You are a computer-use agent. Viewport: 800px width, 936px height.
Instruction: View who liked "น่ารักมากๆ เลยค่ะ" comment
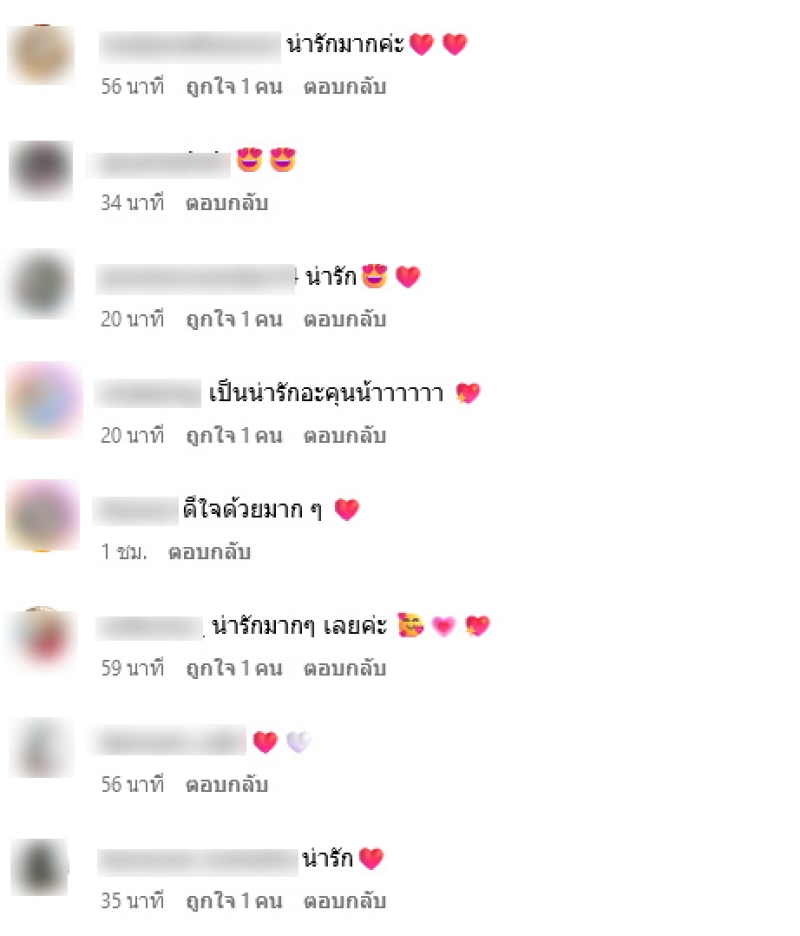[x=233, y=667]
